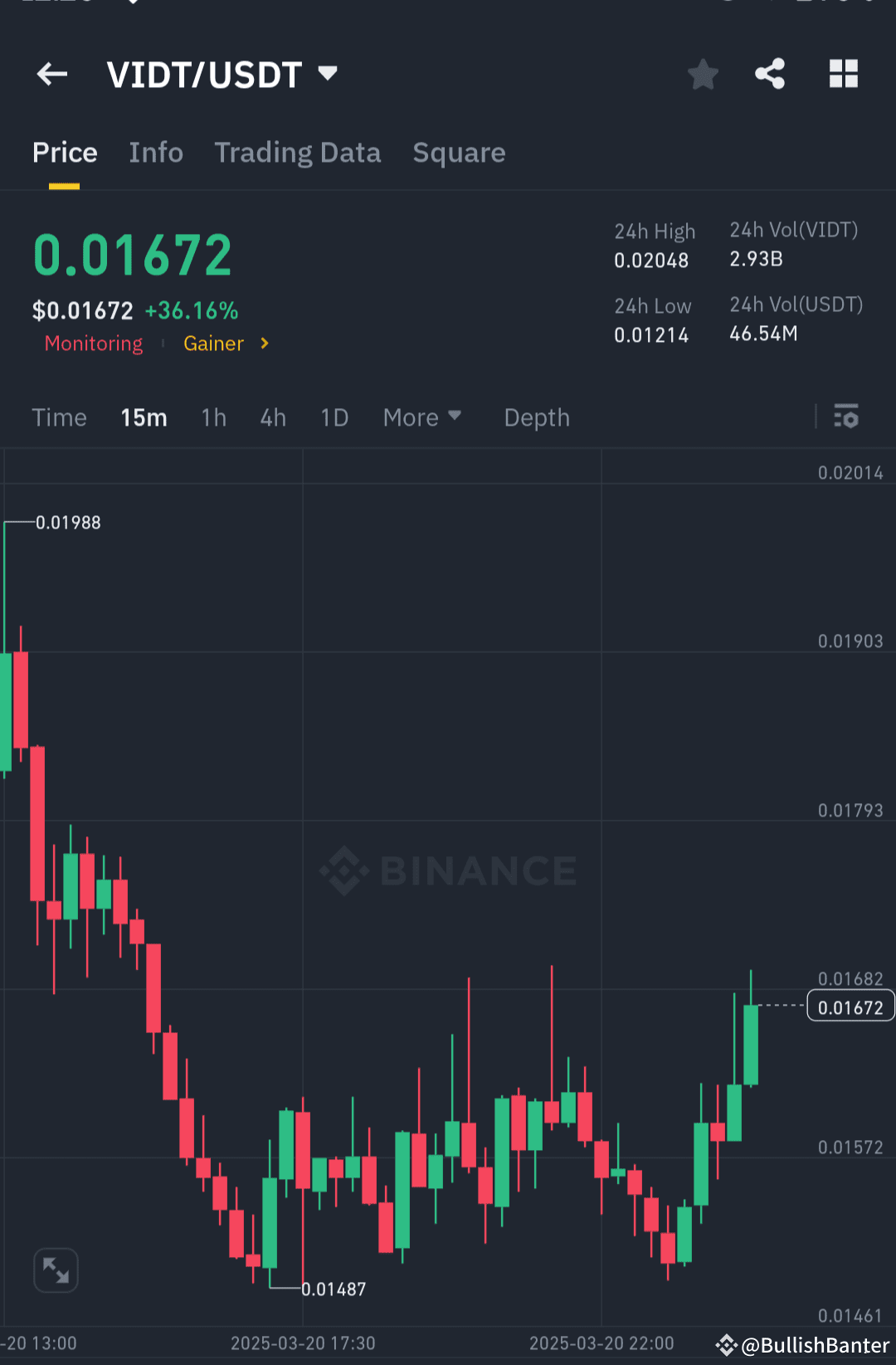Switch to the 1D candle interval
This screenshot has width=896, height=1365.
pos(334,417)
